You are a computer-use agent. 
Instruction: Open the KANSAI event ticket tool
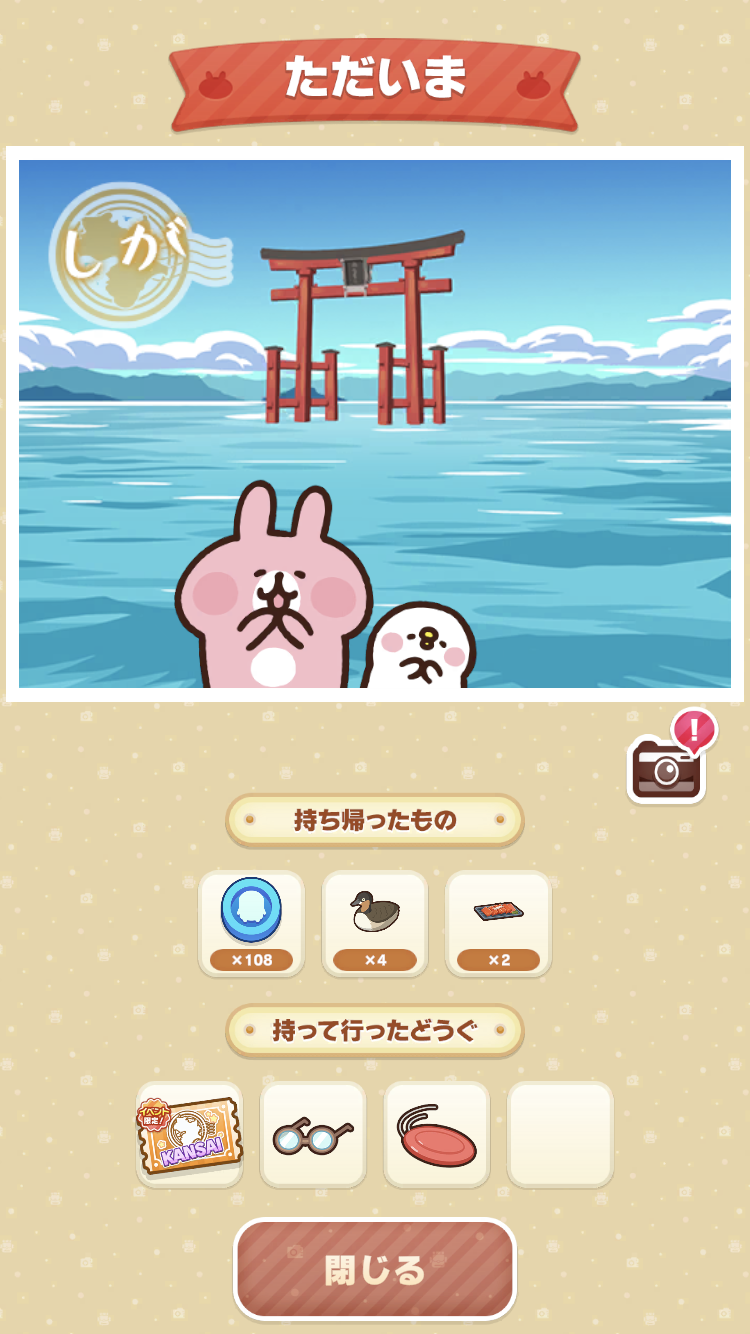[x=189, y=1134]
